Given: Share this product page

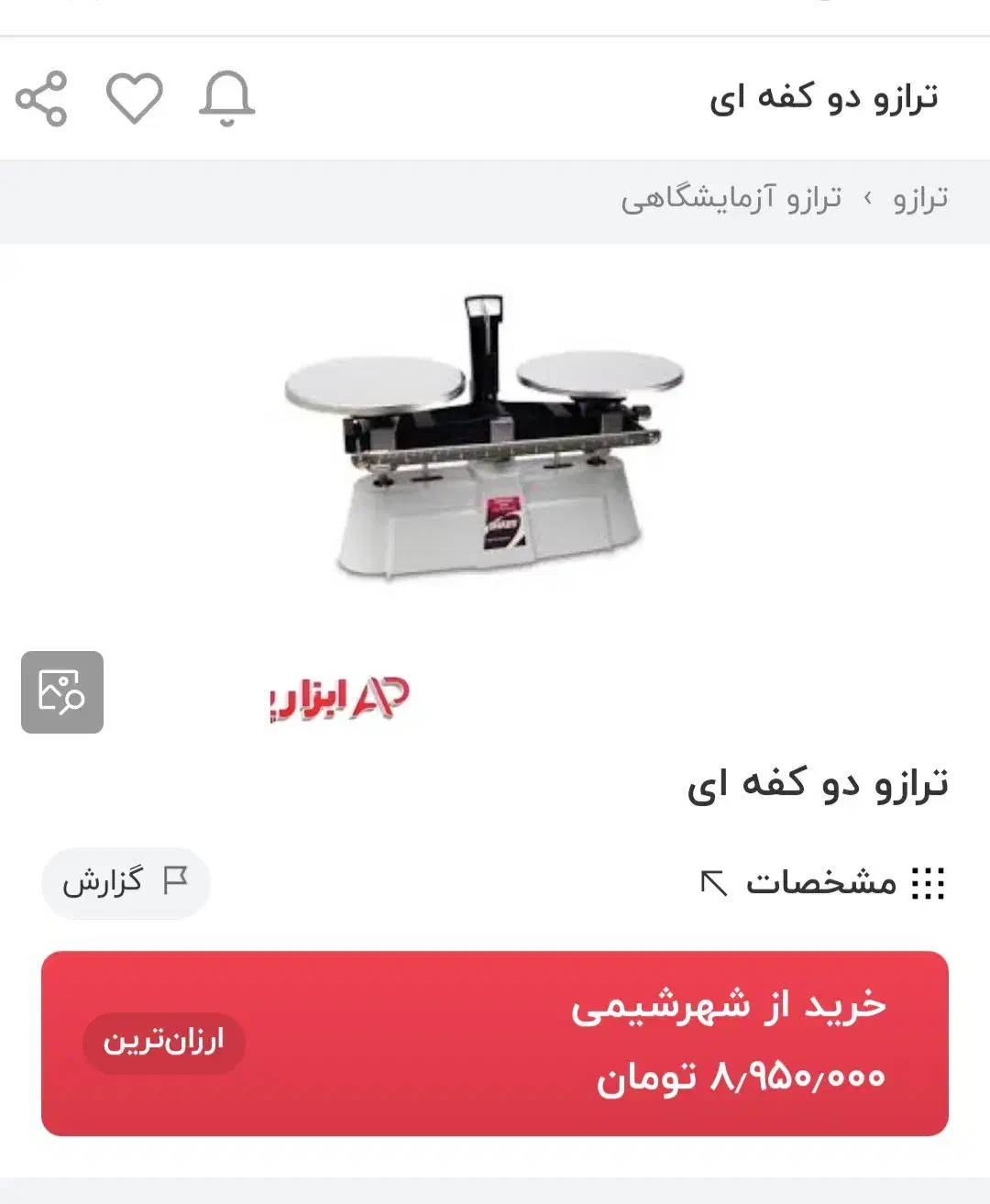Looking at the screenshot, I should pyautogui.click(x=42, y=98).
